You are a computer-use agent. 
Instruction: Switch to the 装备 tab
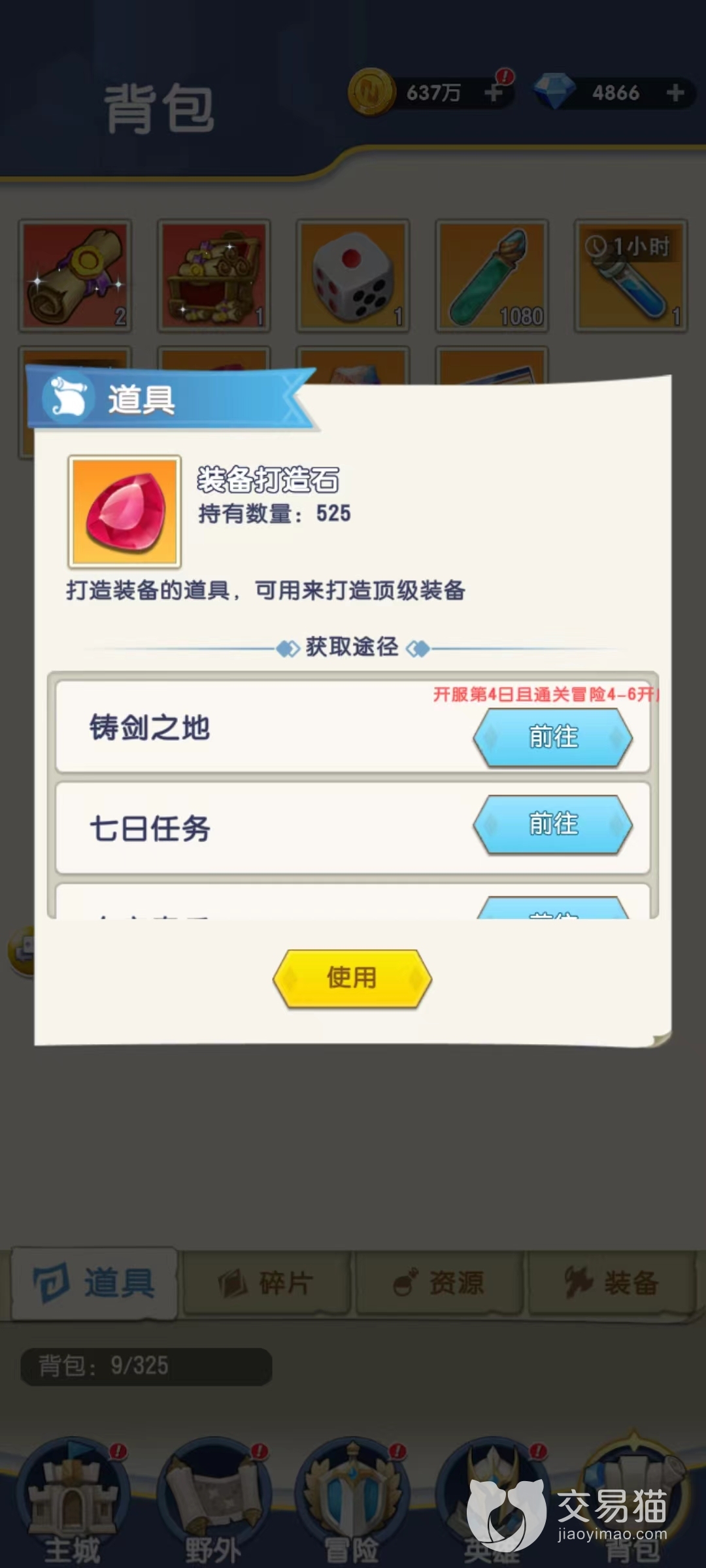click(x=612, y=1282)
